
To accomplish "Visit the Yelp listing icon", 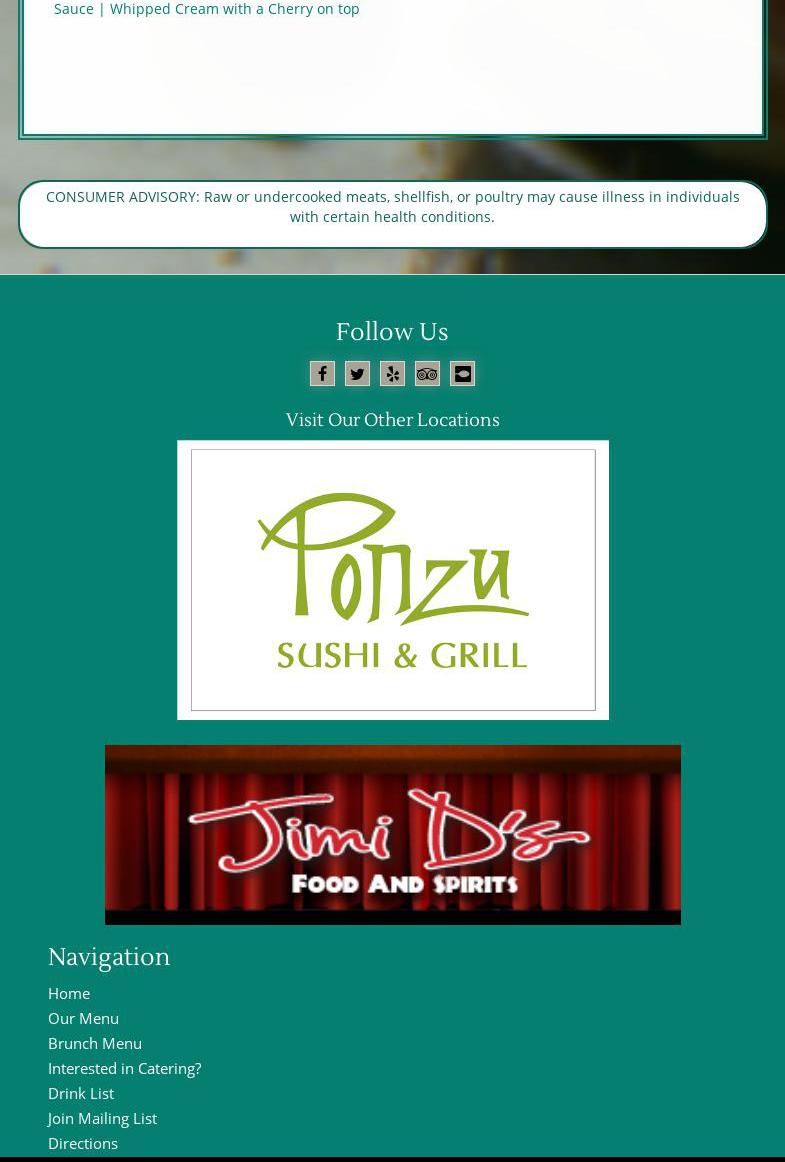I will [392, 374].
